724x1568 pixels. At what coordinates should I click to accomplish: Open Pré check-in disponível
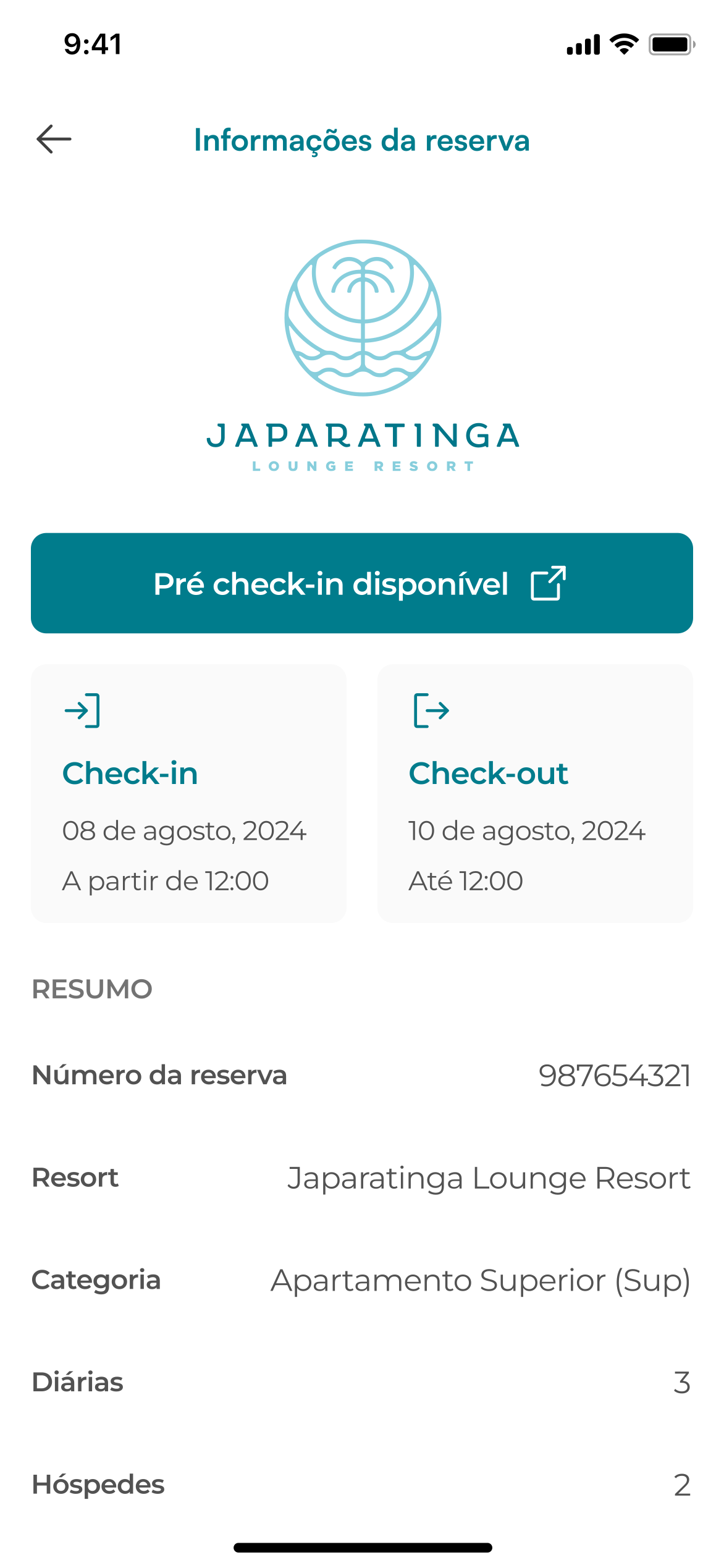click(x=361, y=583)
